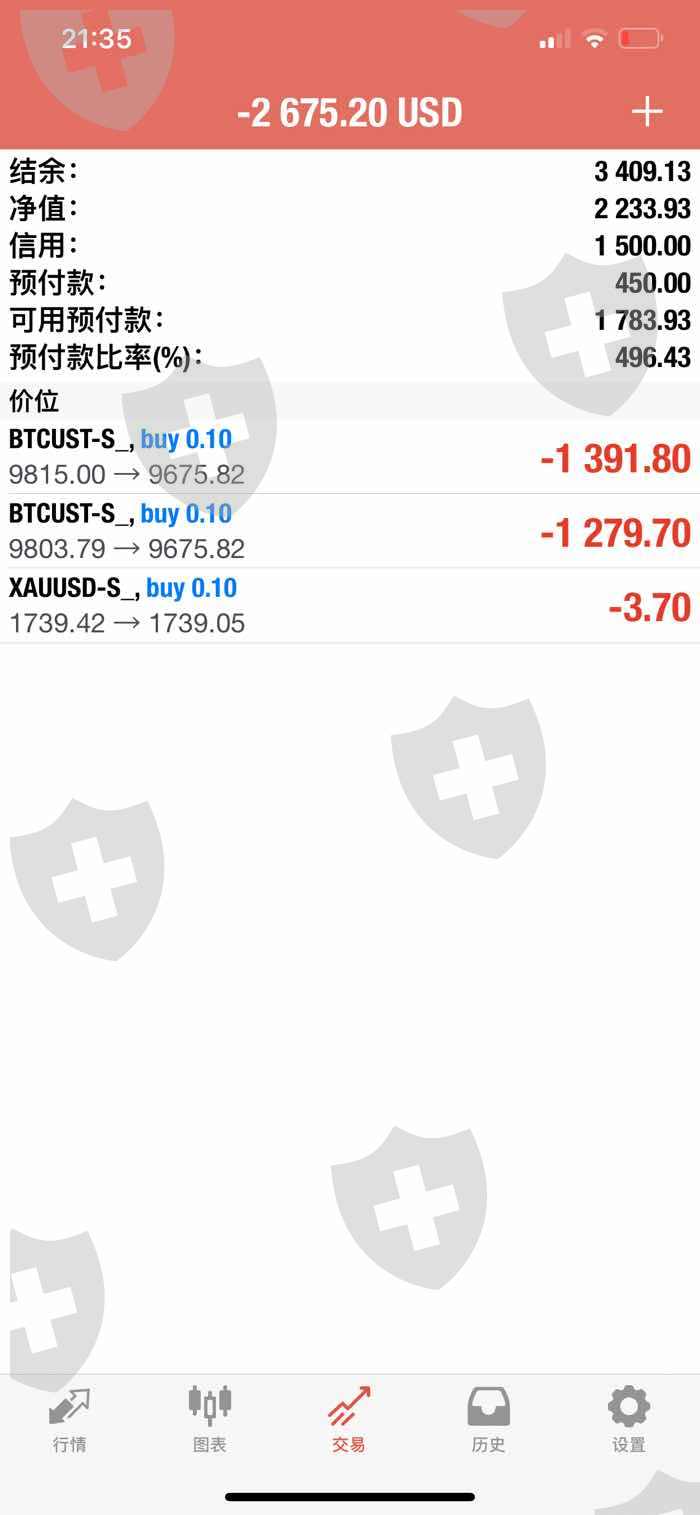Tap the plus icon to add new order

tap(647, 111)
